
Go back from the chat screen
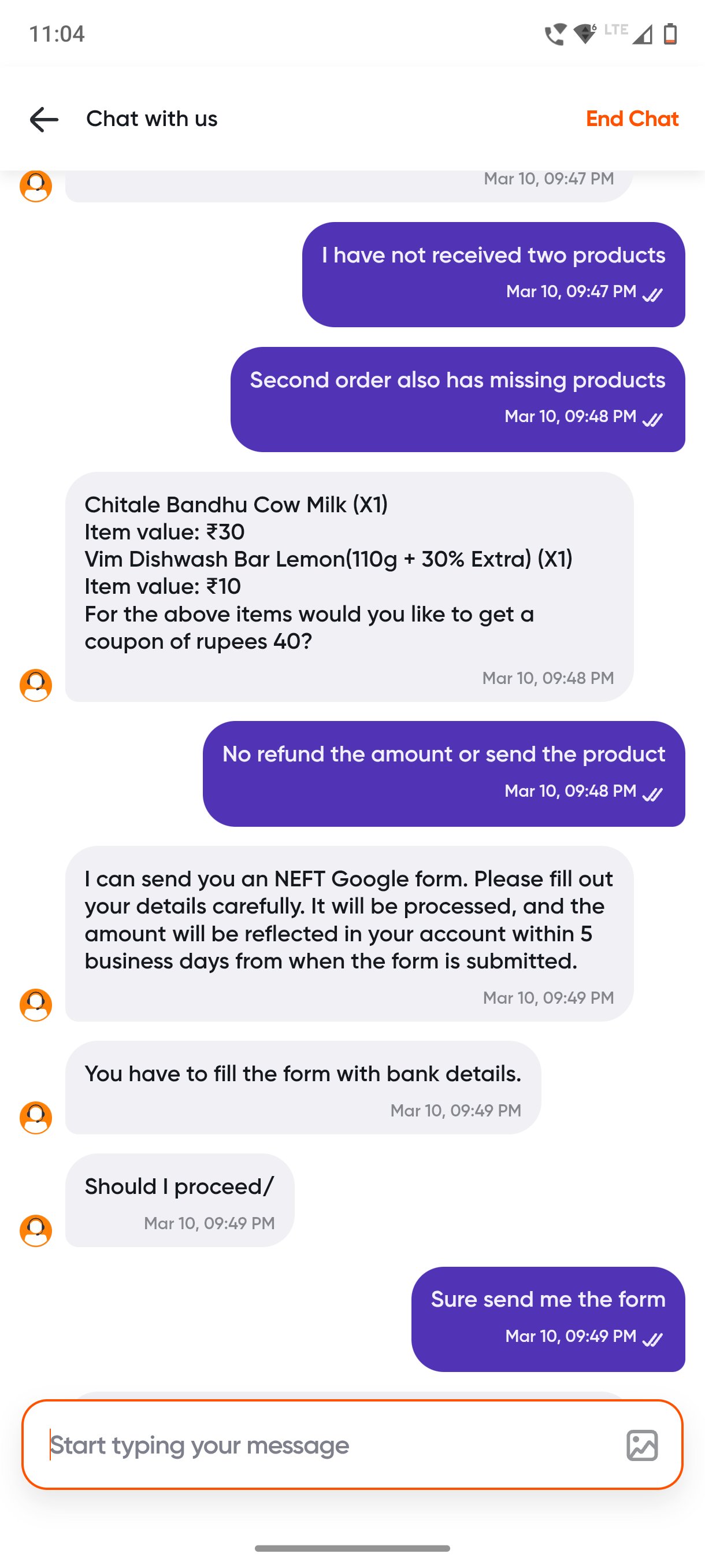[44, 119]
